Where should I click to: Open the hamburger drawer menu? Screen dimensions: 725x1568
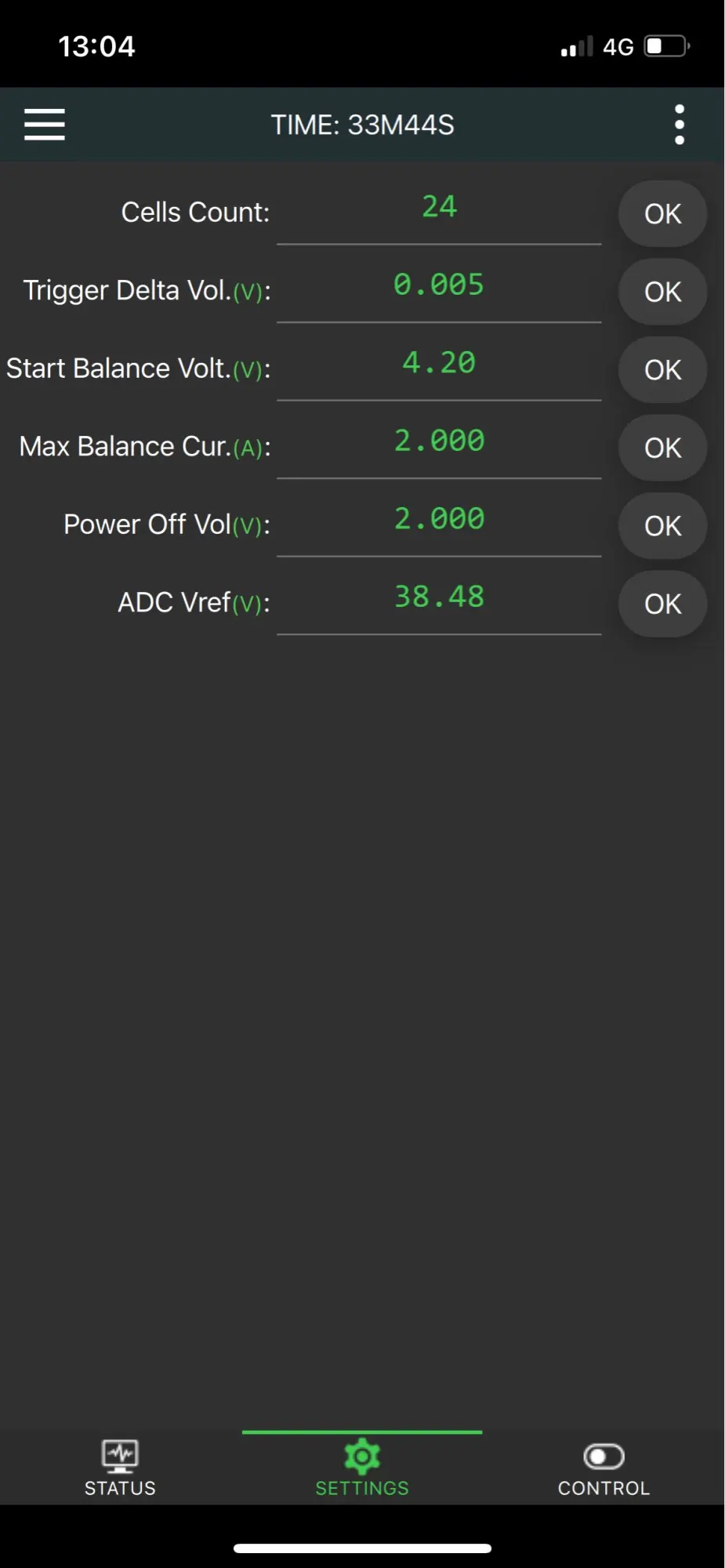pos(45,125)
